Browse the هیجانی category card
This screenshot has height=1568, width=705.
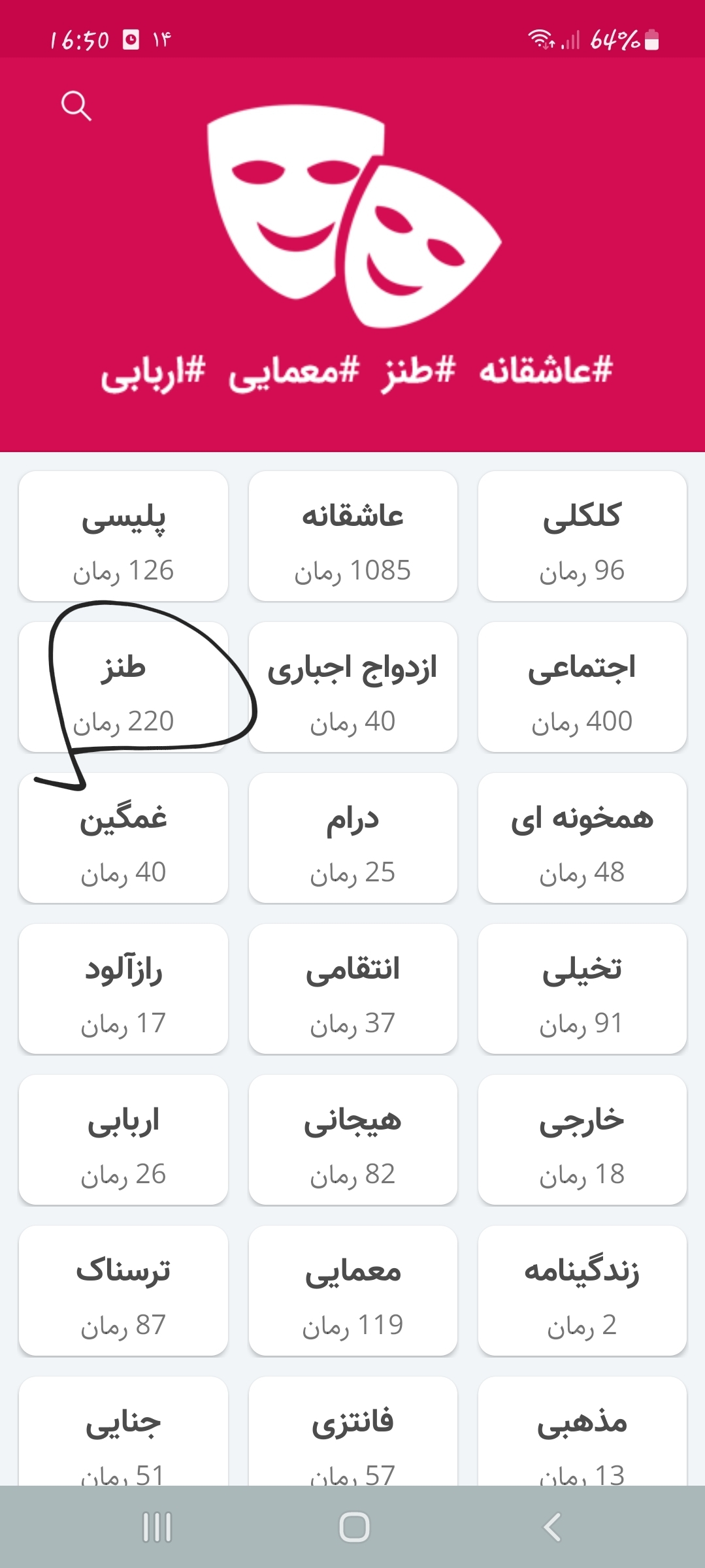coord(353,1140)
